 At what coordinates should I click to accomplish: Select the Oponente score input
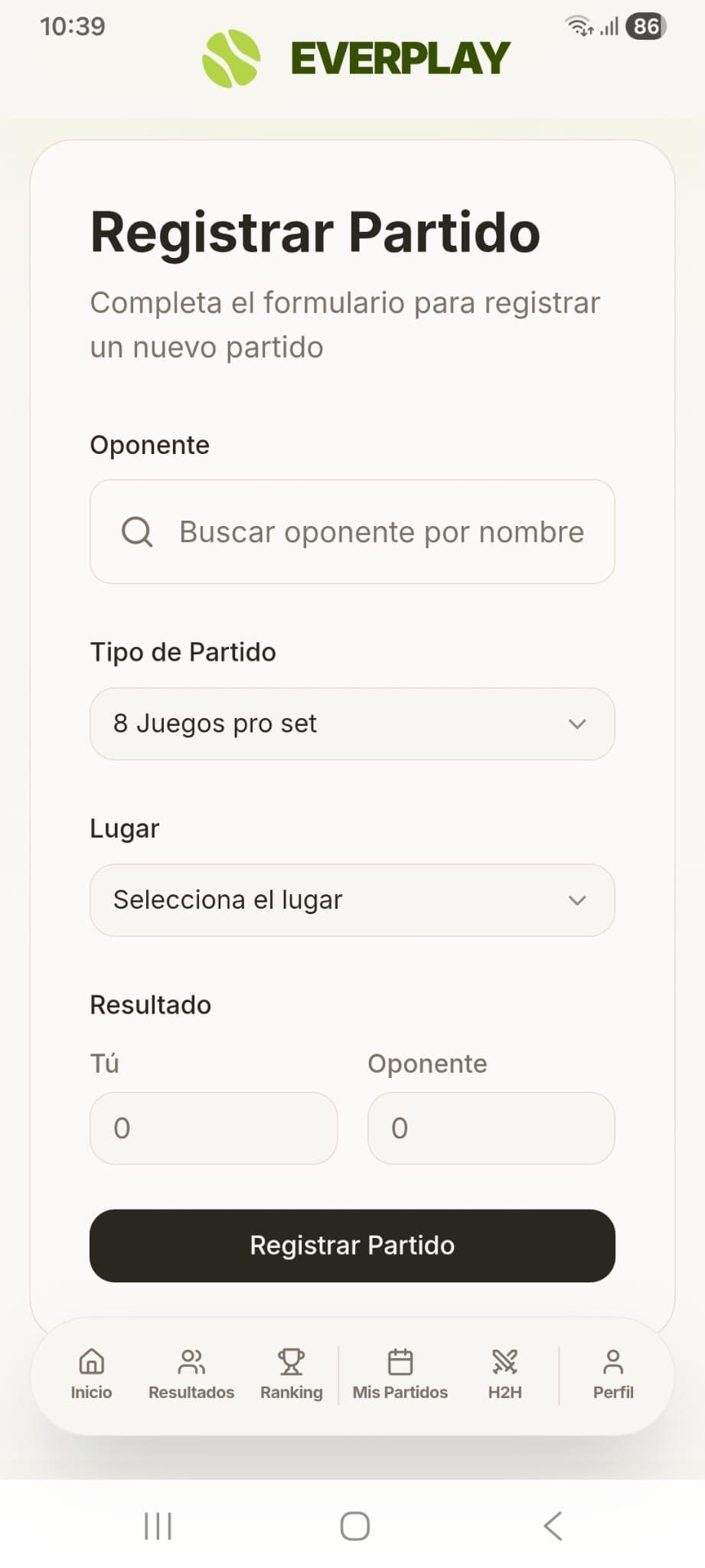click(x=492, y=1128)
